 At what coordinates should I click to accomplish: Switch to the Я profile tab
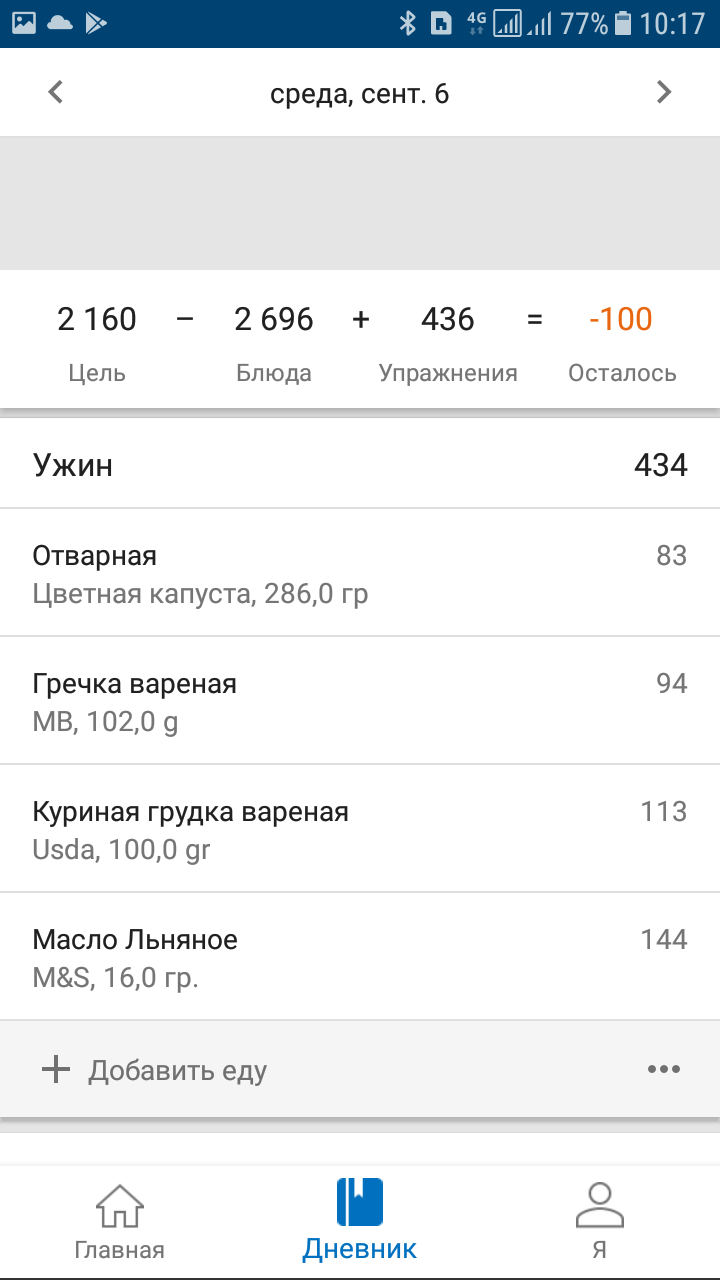click(x=599, y=1220)
